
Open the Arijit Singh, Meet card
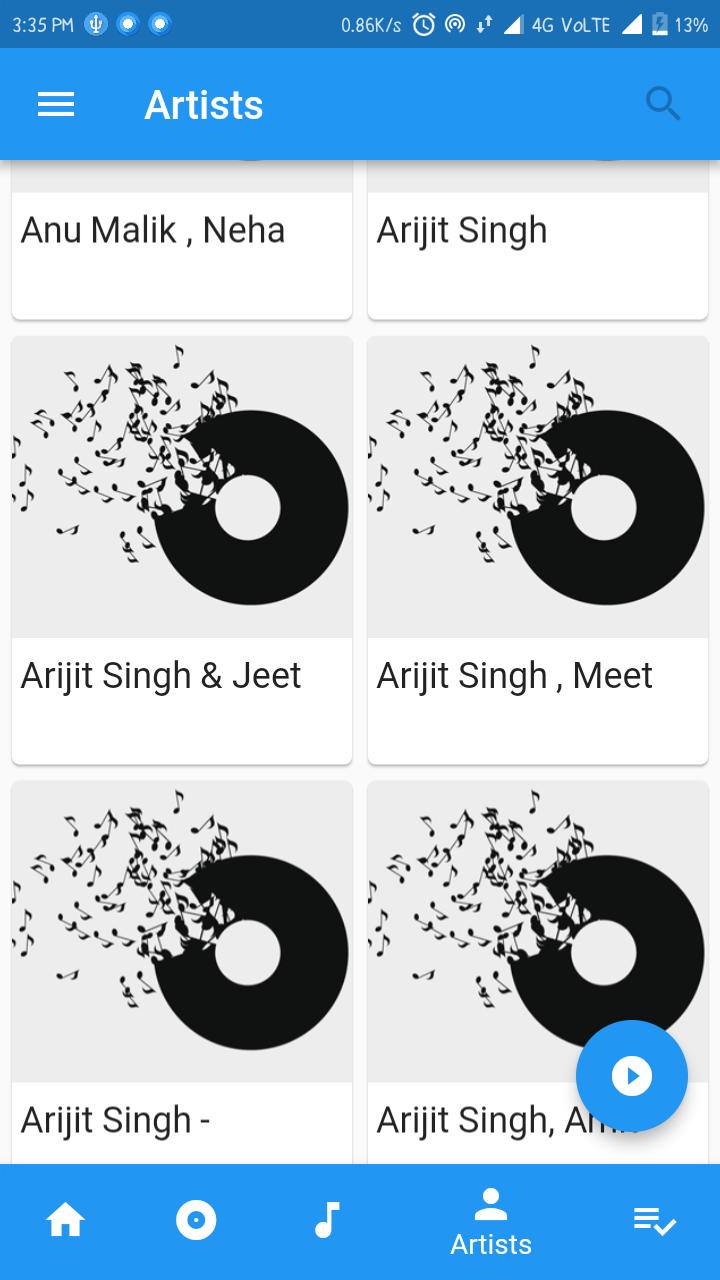[x=538, y=550]
